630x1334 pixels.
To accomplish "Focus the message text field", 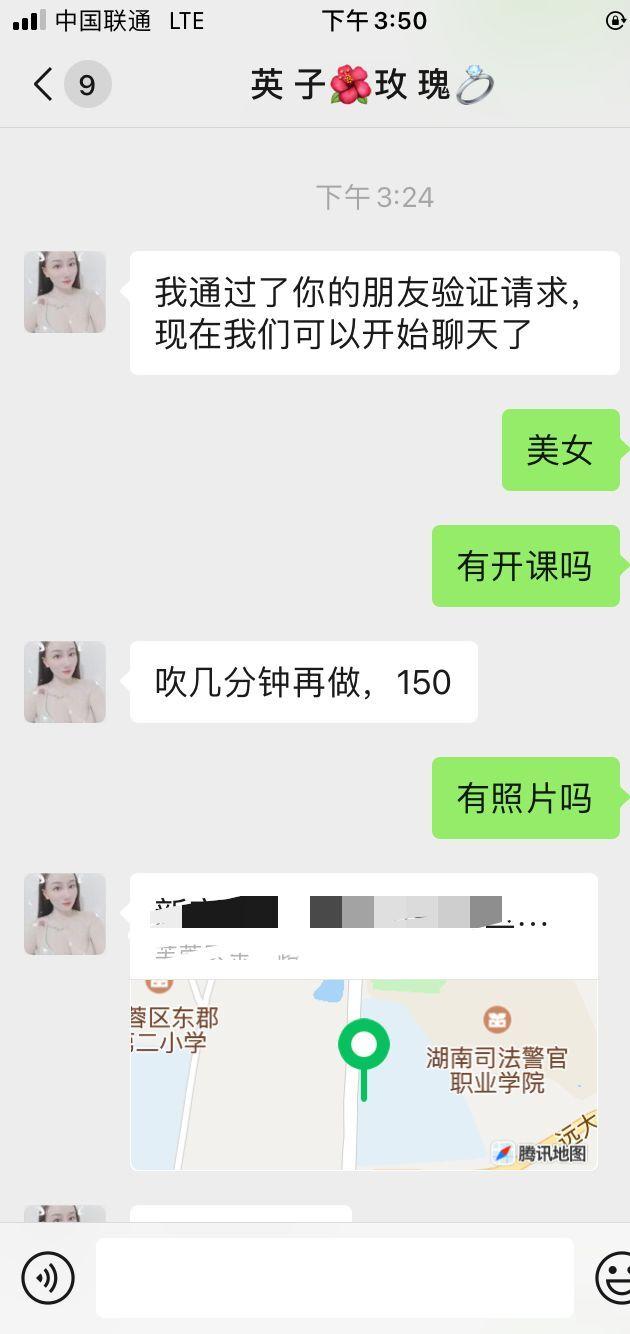I will [334, 1277].
